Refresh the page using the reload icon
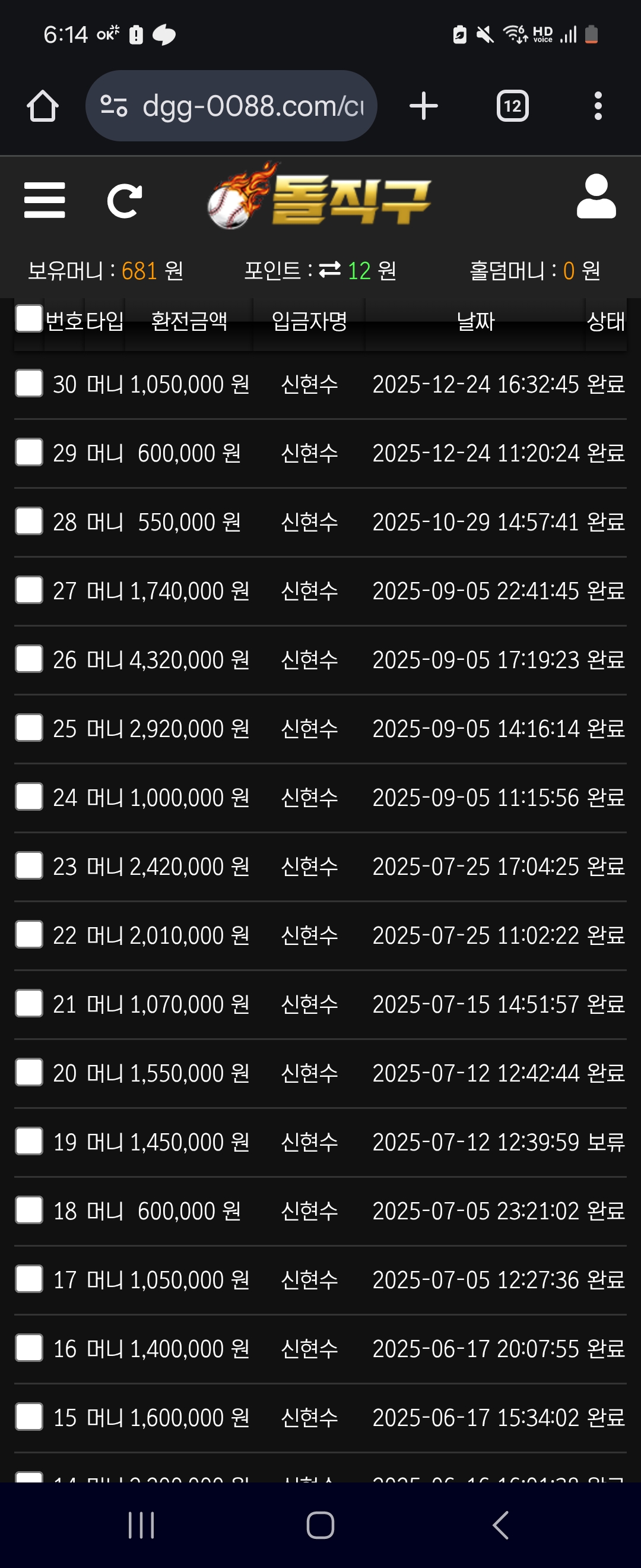 pyautogui.click(x=125, y=200)
